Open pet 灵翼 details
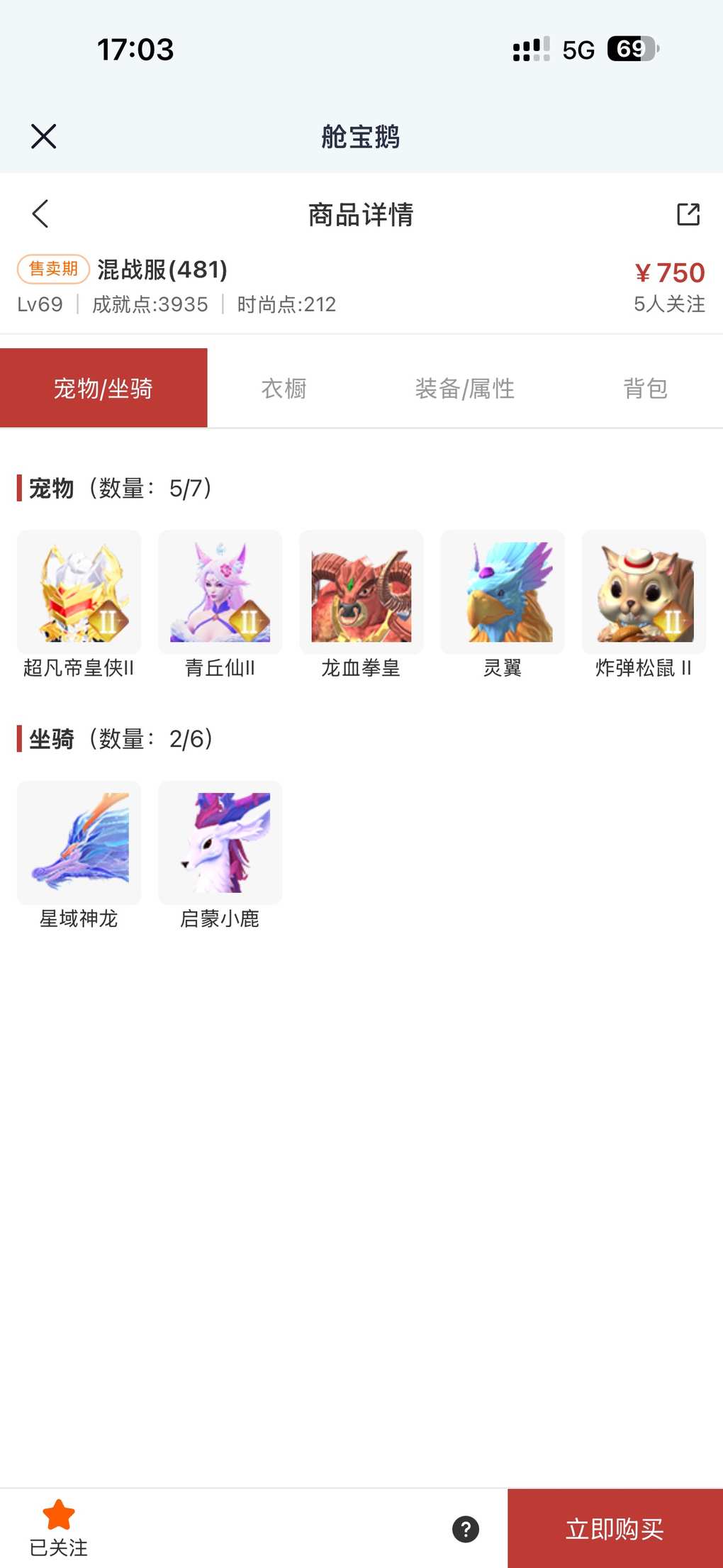723x1568 pixels. [503, 593]
